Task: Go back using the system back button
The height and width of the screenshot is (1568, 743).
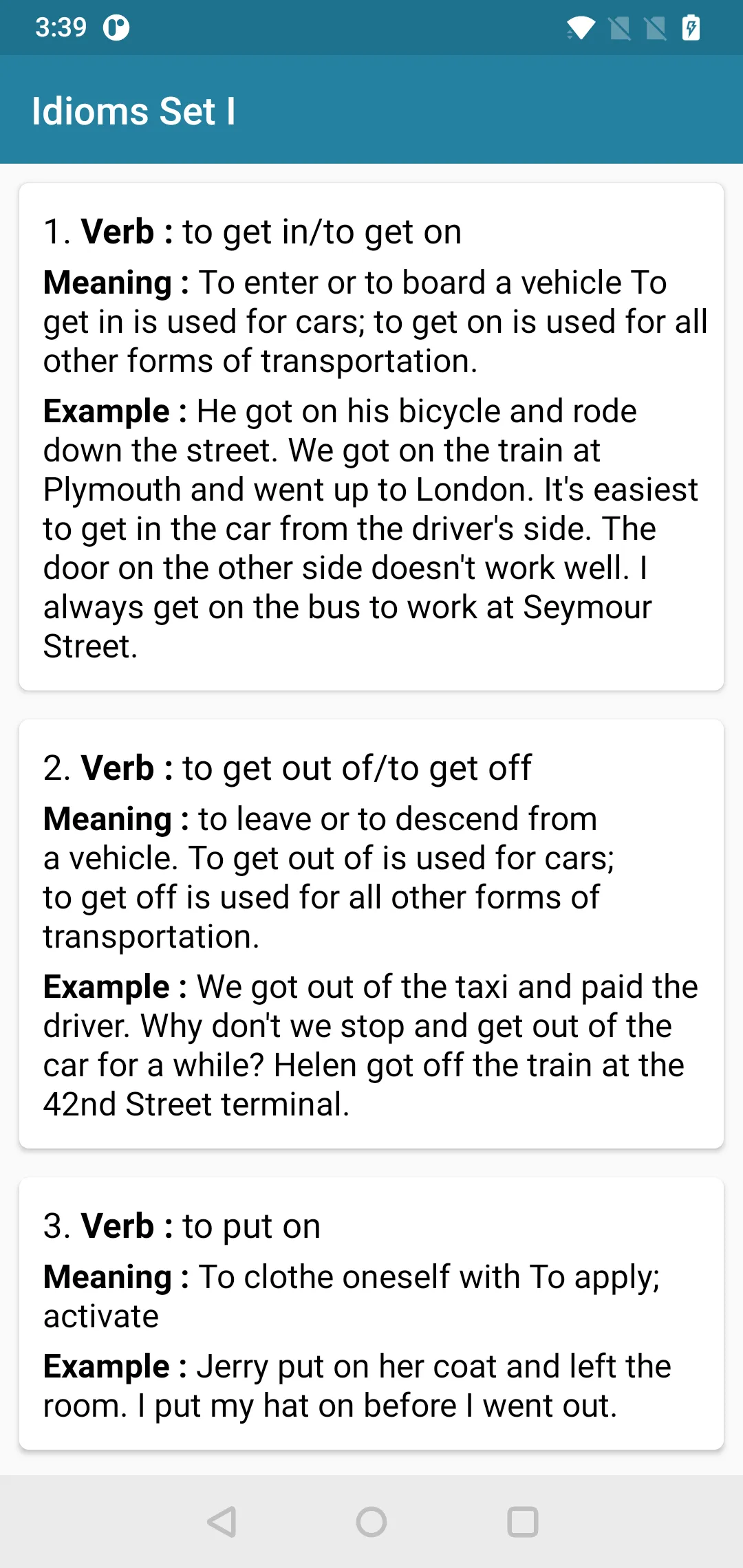Action: click(222, 1522)
